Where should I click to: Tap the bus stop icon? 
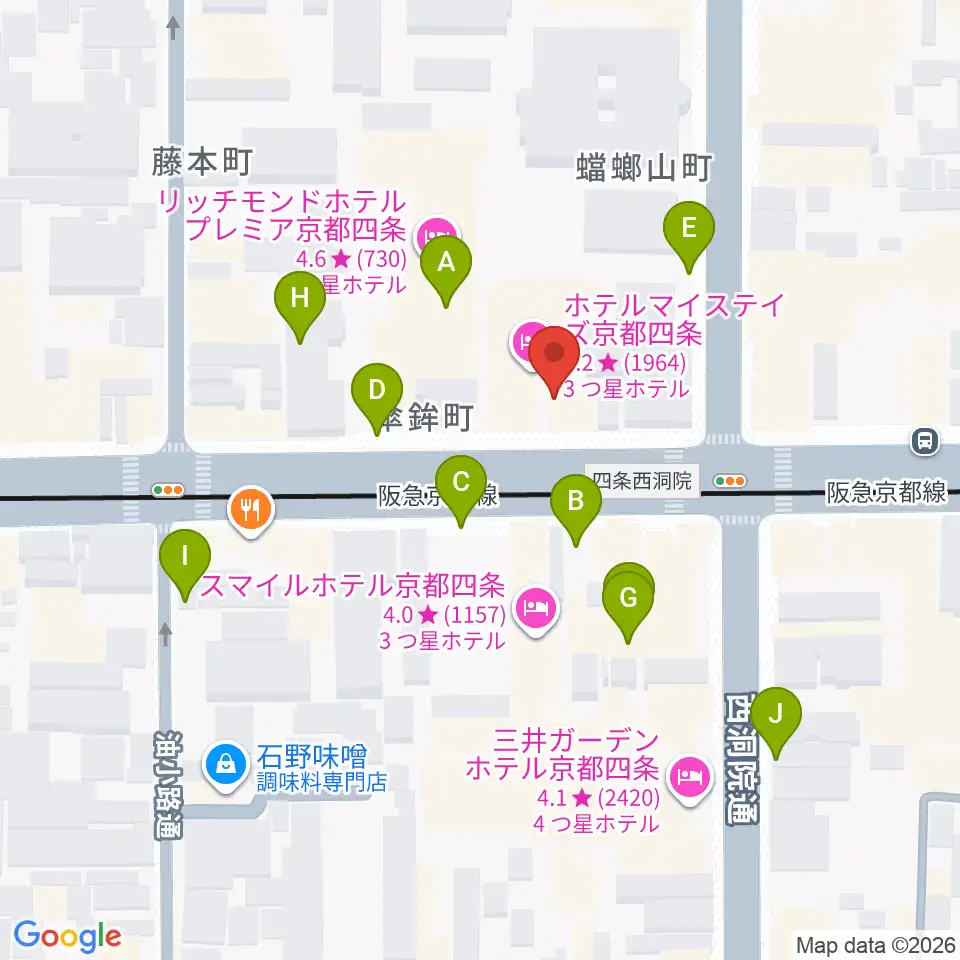[924, 441]
